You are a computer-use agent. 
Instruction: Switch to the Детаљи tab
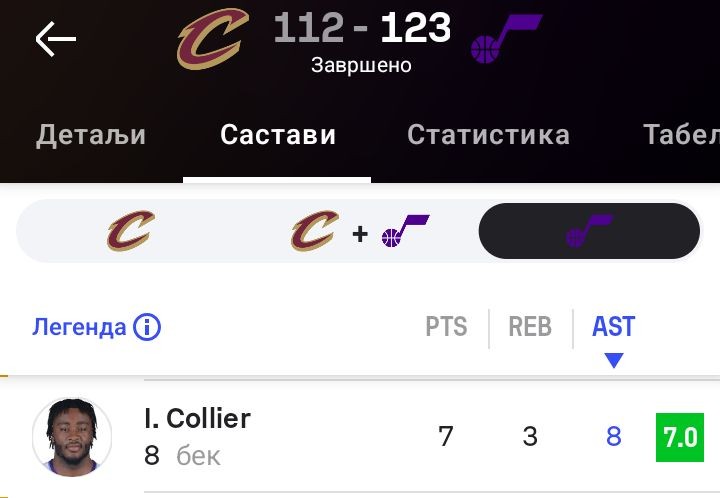[91, 135]
